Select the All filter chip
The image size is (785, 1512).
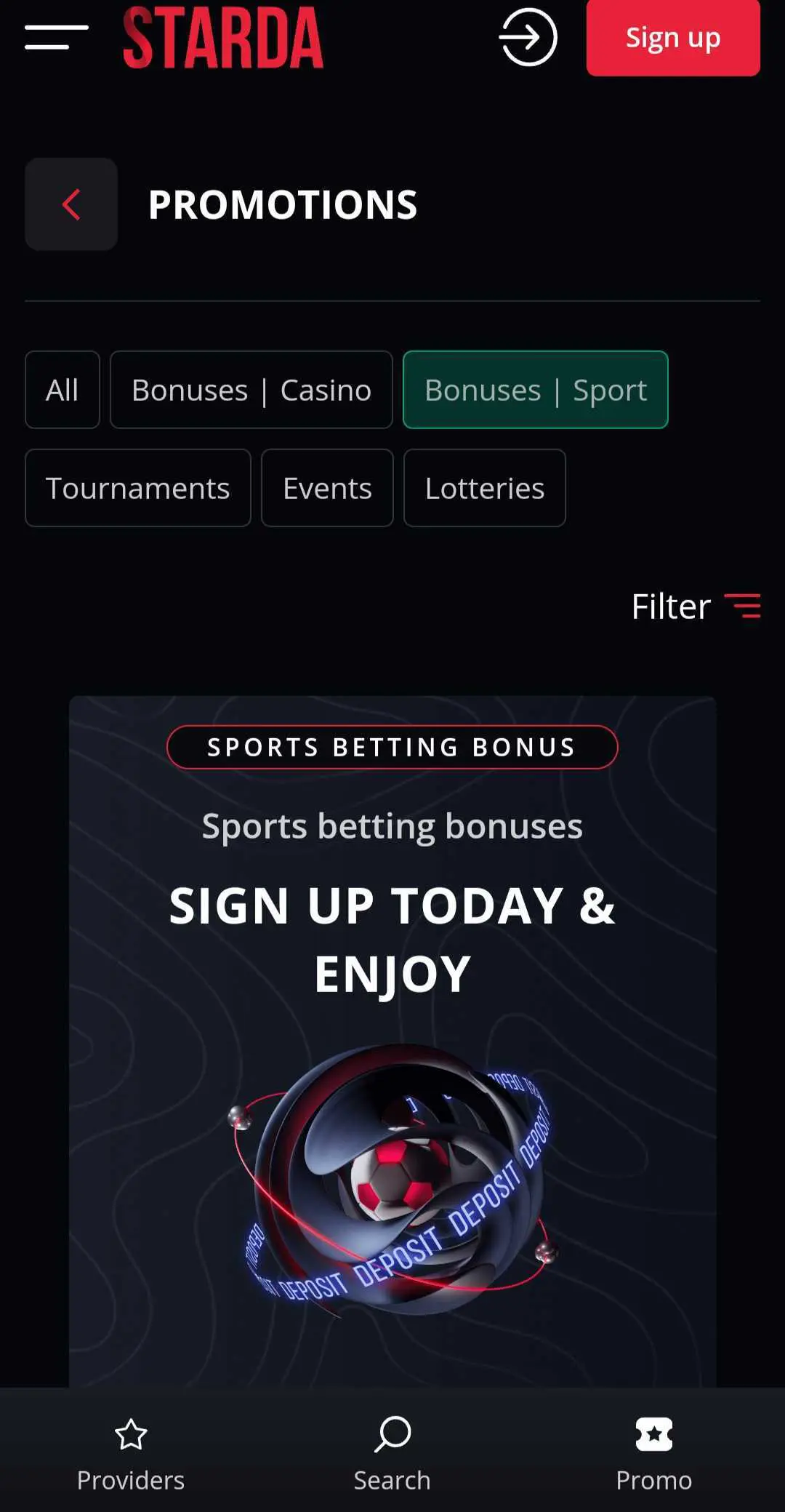tap(63, 390)
